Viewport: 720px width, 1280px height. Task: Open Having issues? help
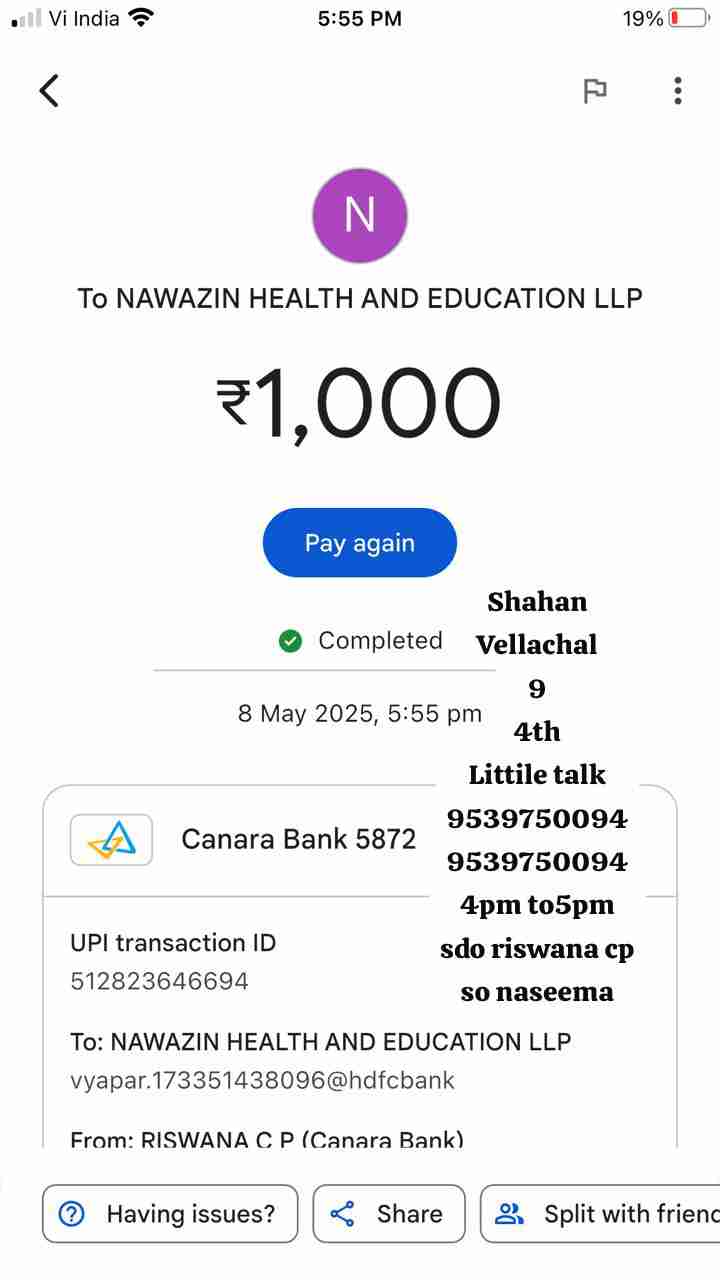click(170, 1214)
